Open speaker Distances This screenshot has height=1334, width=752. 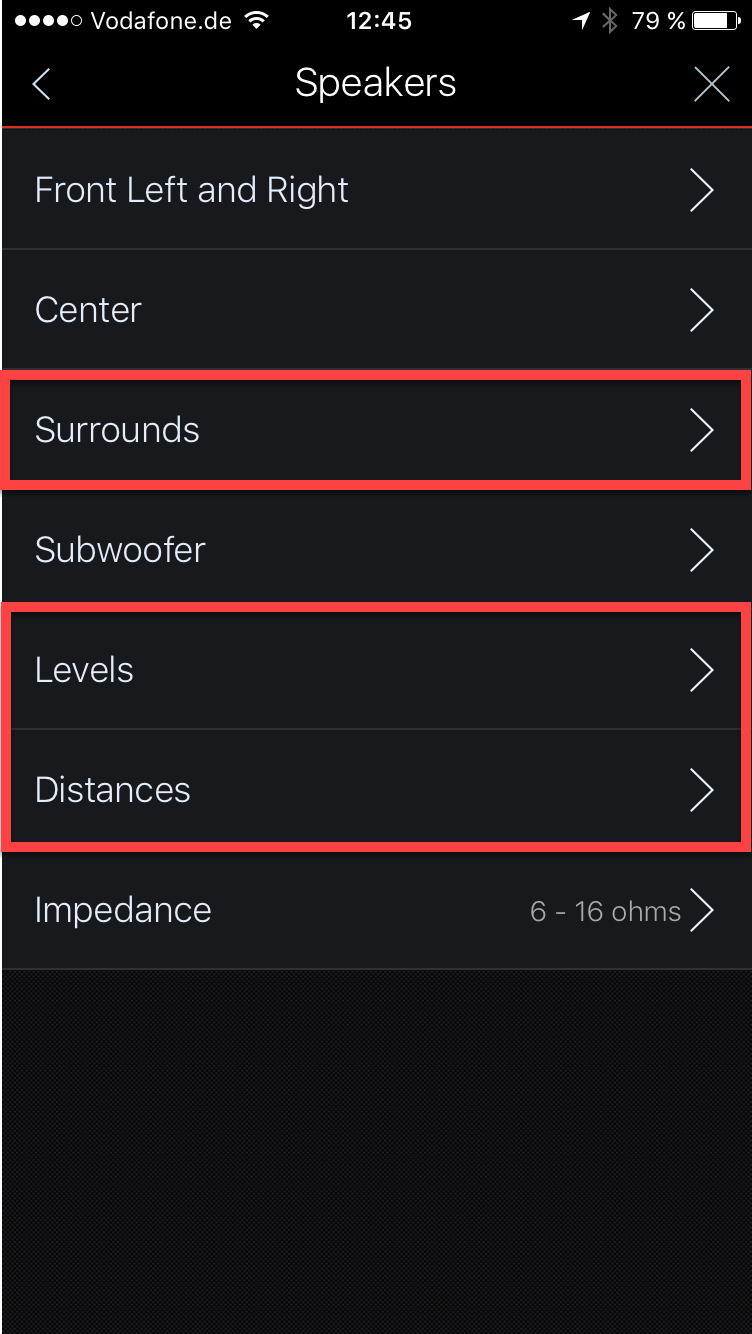(x=375, y=790)
